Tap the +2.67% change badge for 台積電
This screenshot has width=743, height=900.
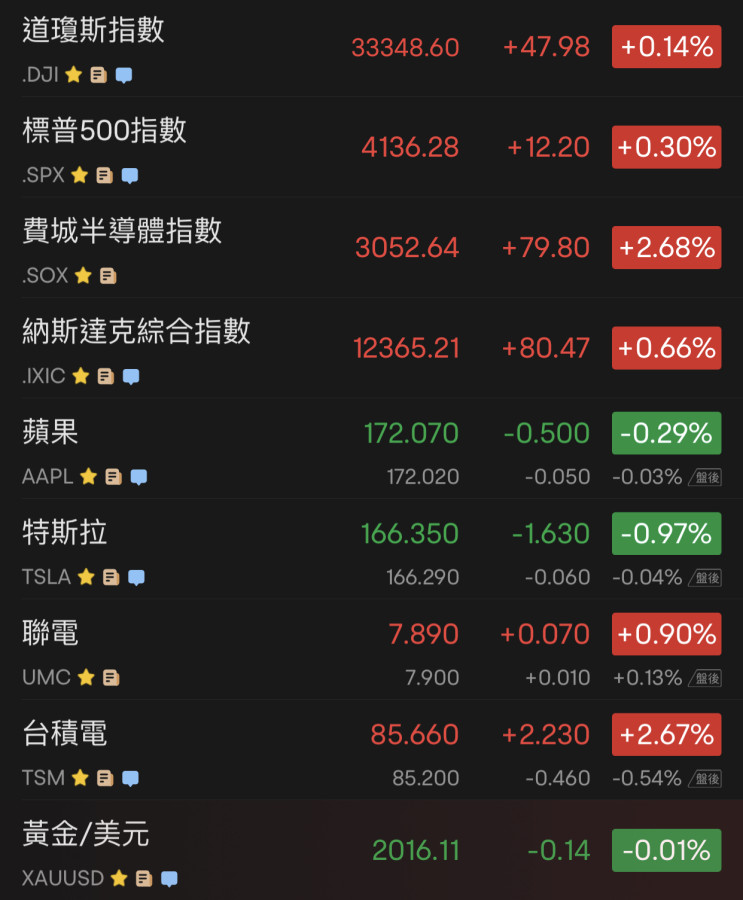(666, 735)
